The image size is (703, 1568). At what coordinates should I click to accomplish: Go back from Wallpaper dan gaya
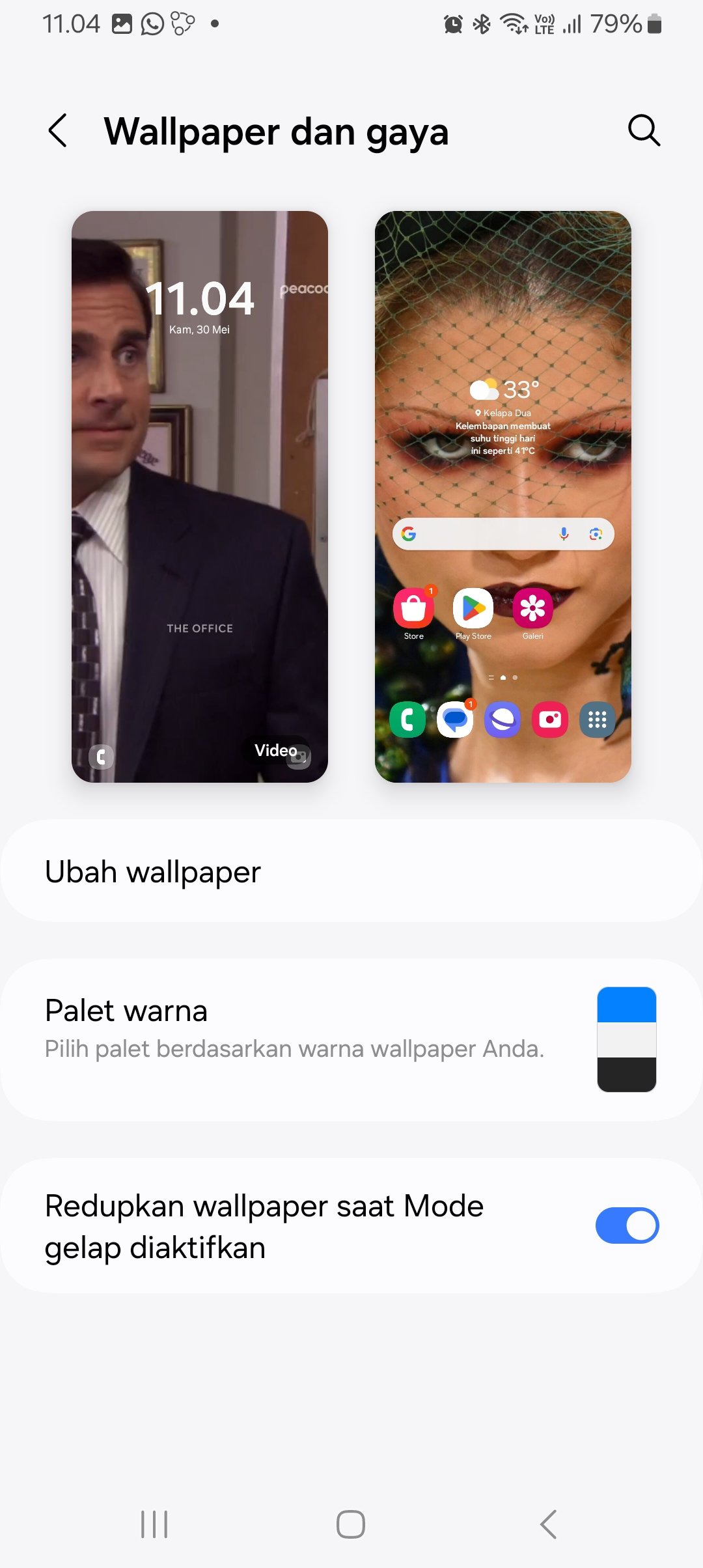(58, 131)
